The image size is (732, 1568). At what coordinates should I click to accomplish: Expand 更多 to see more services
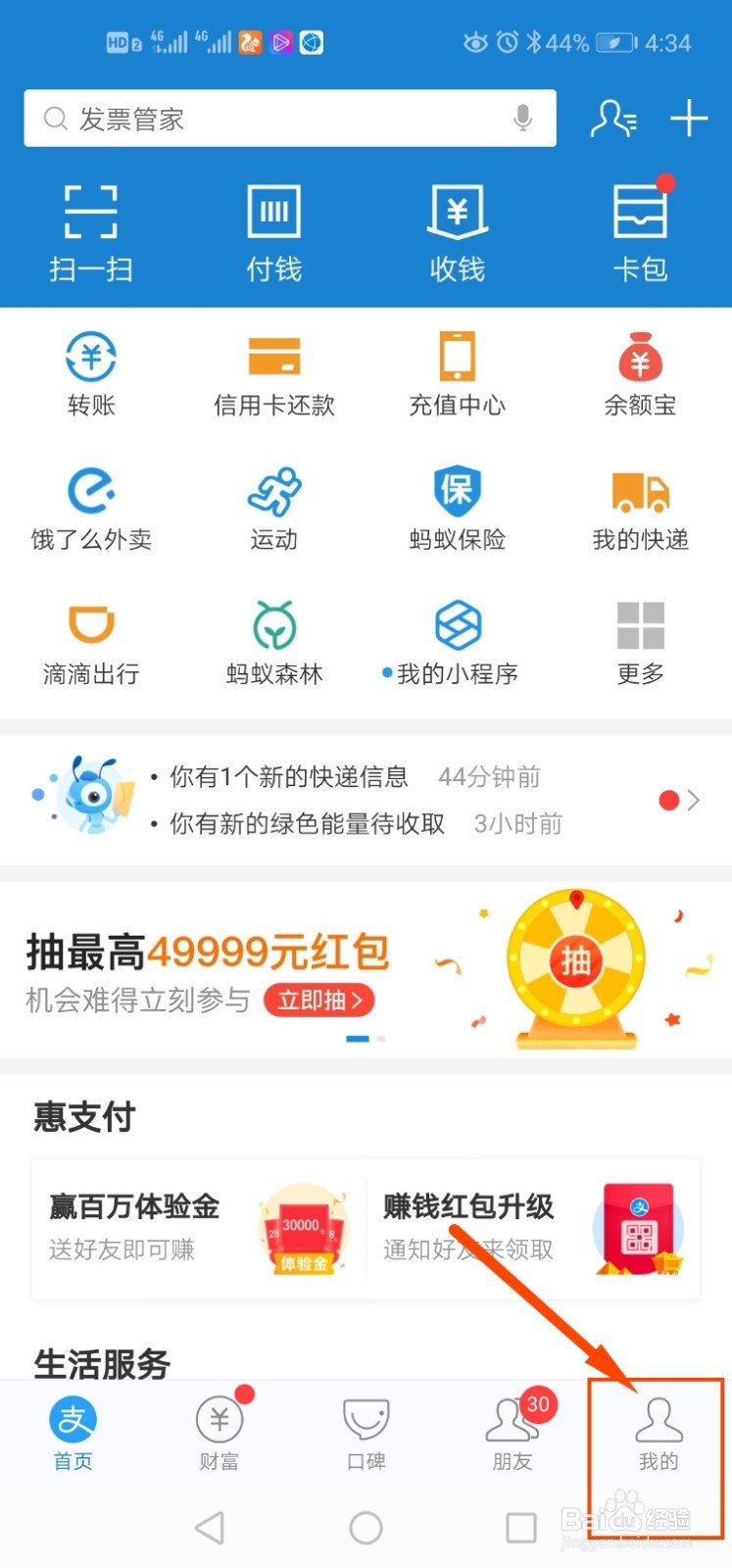(640, 642)
